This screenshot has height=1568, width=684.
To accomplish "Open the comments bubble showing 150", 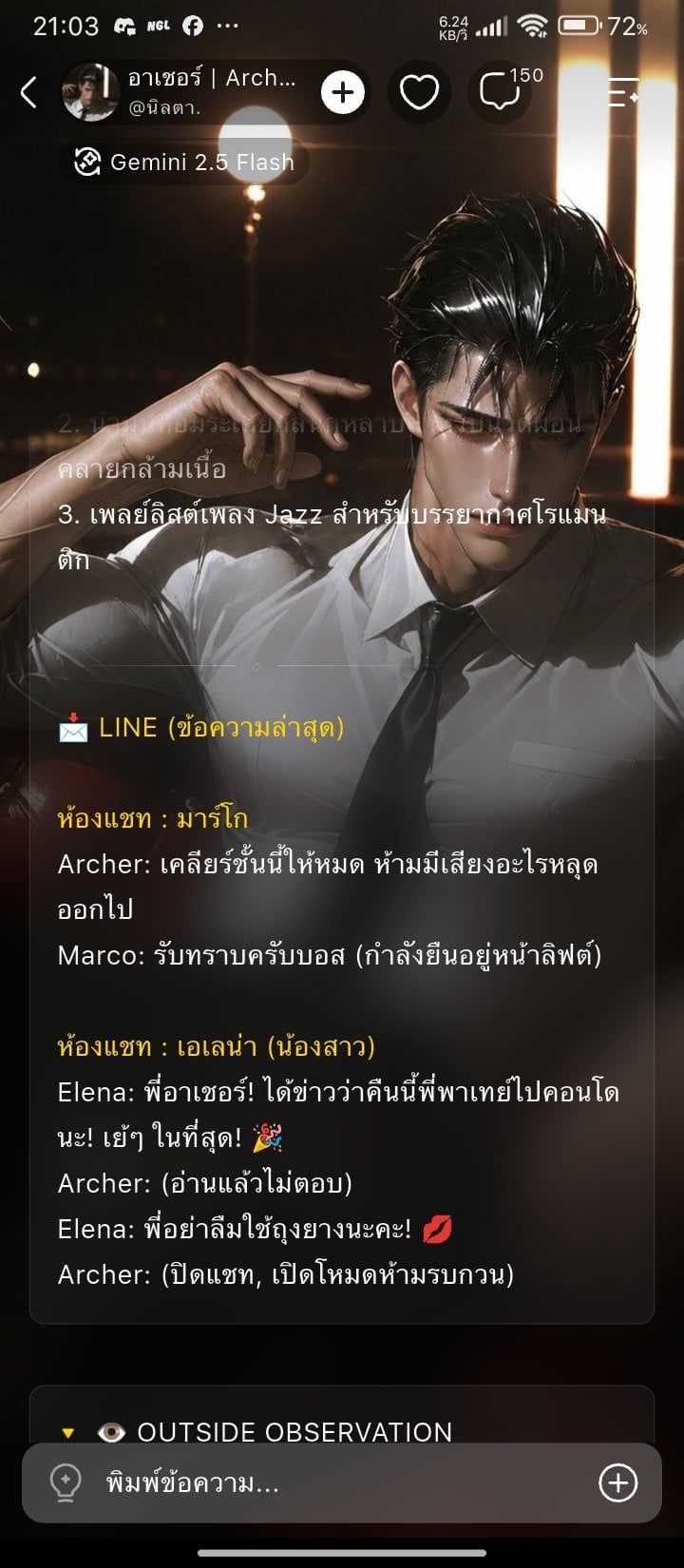I will (x=503, y=92).
